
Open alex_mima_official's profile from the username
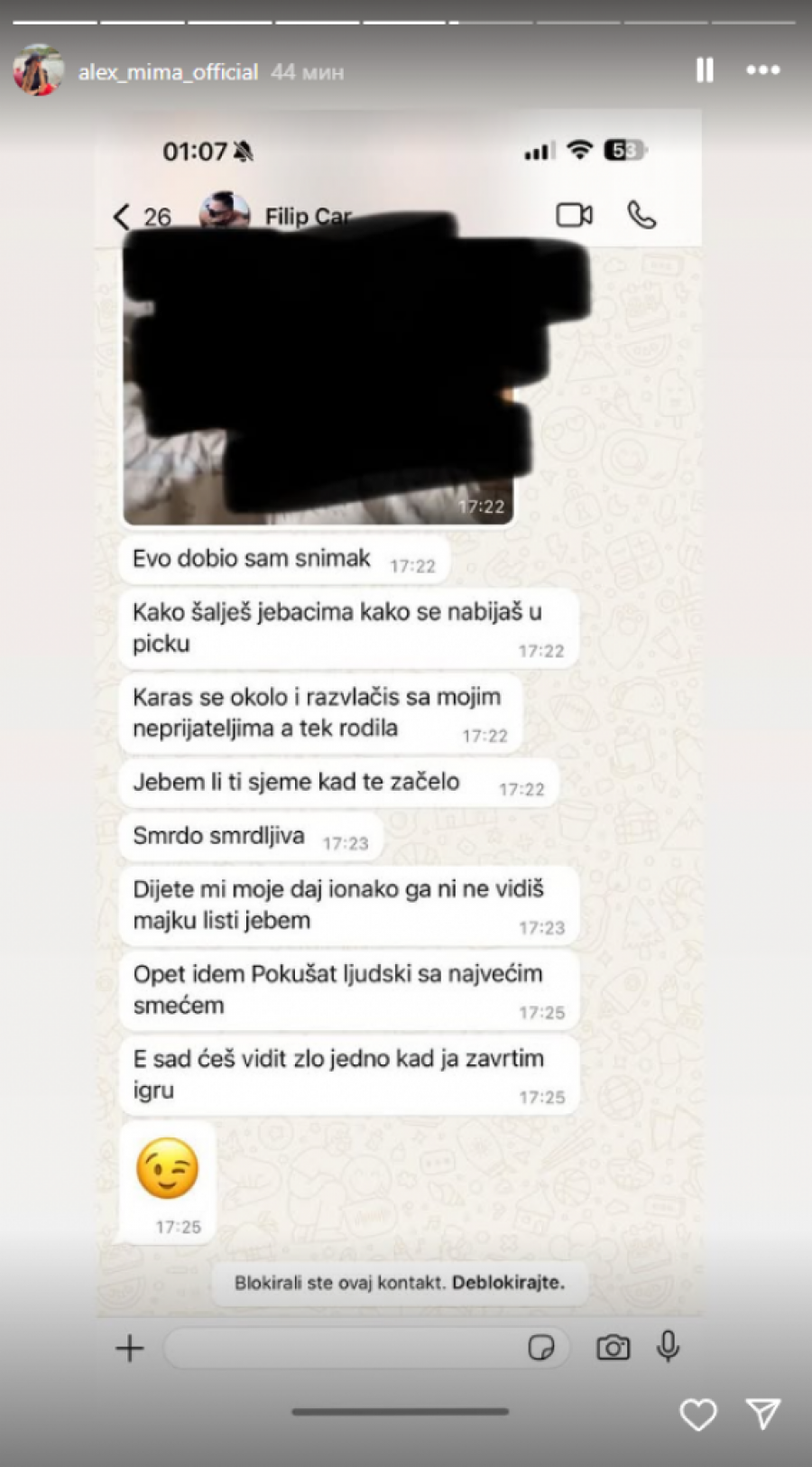[168, 72]
